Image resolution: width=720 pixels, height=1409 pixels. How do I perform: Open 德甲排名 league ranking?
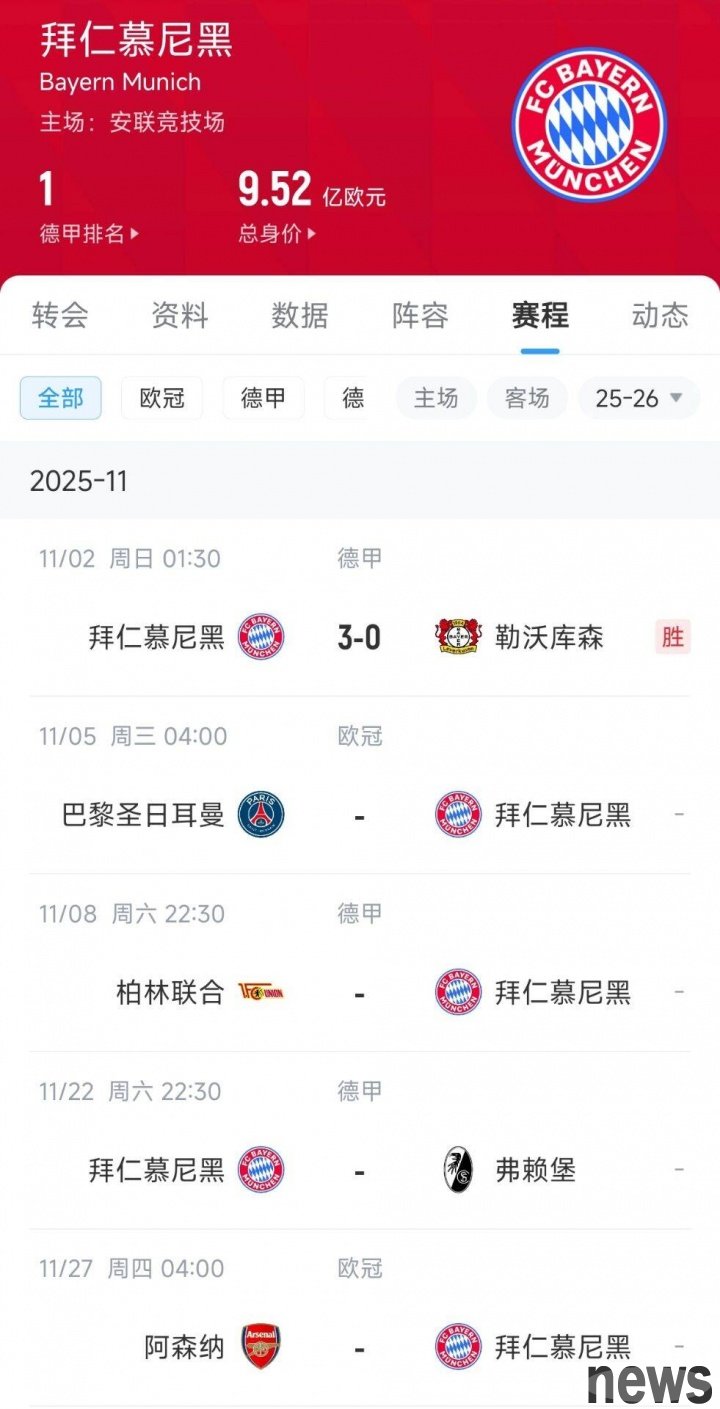[x=89, y=234]
